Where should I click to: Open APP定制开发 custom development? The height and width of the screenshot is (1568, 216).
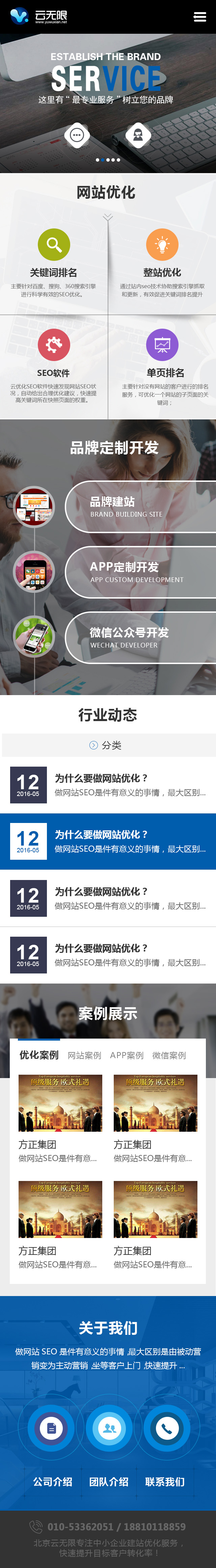pyautogui.click(x=140, y=572)
